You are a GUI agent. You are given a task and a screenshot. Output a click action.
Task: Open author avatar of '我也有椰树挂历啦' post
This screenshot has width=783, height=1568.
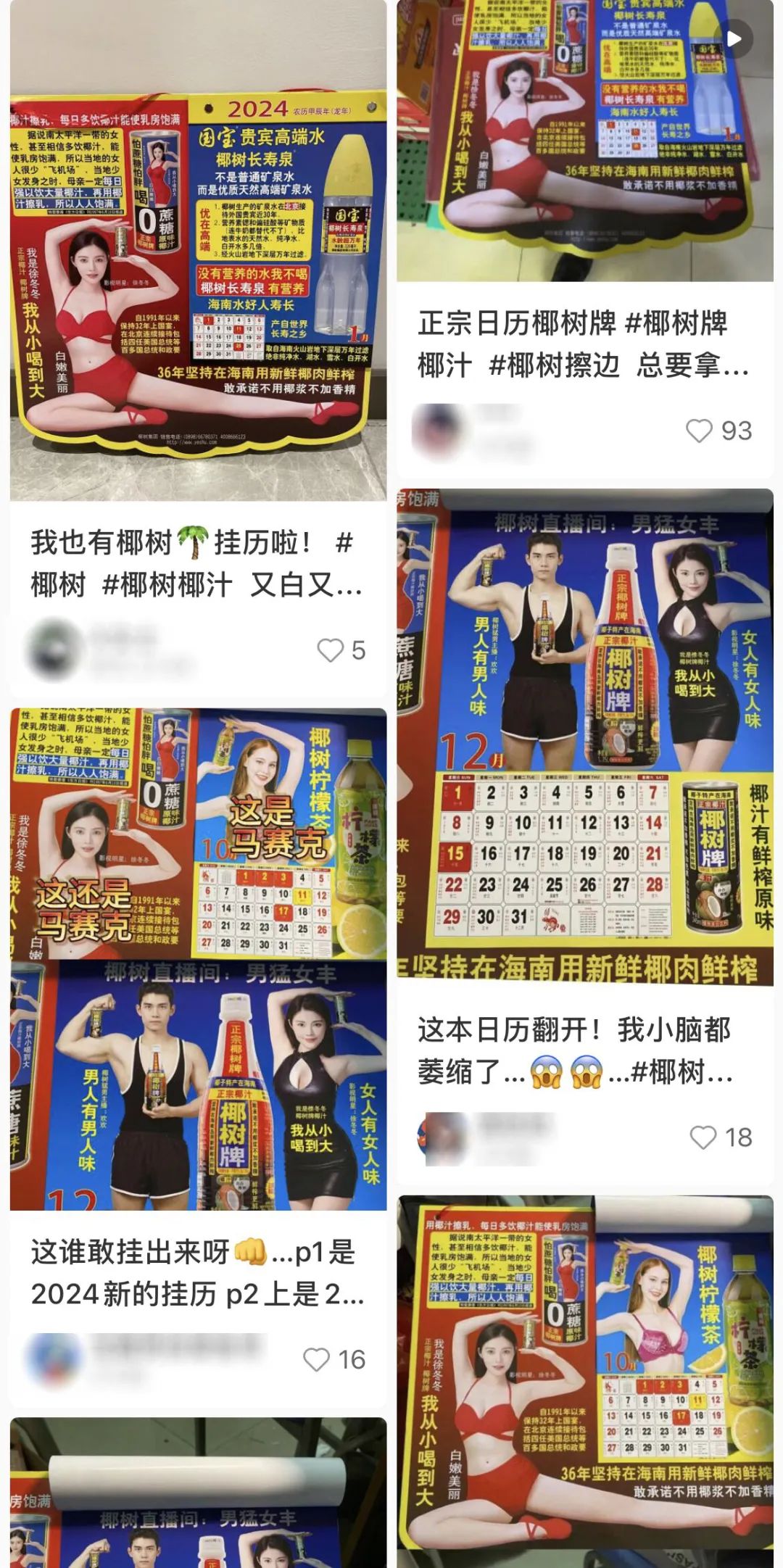[53, 650]
